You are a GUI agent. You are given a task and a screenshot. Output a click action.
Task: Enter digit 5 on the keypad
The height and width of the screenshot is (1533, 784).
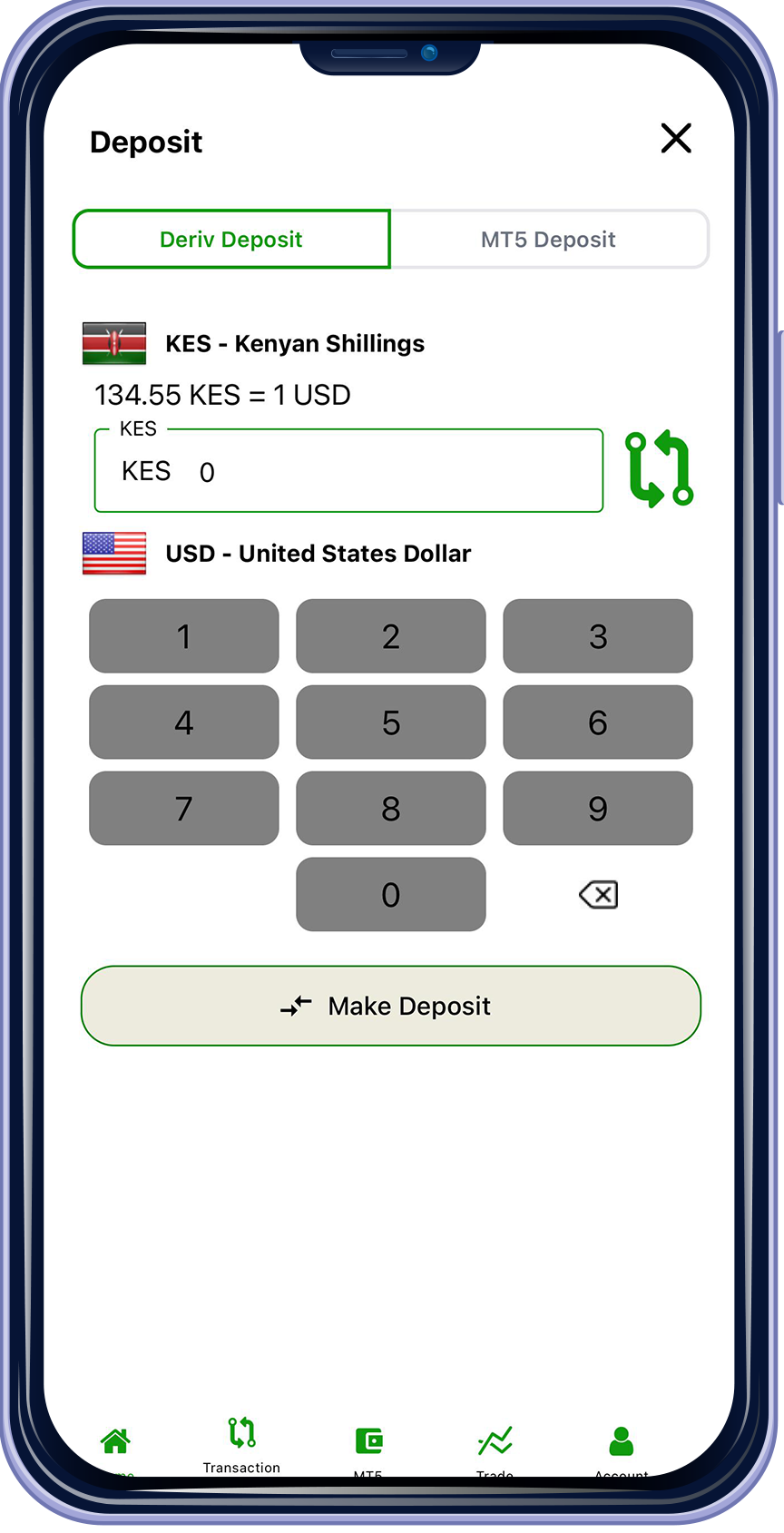391,722
